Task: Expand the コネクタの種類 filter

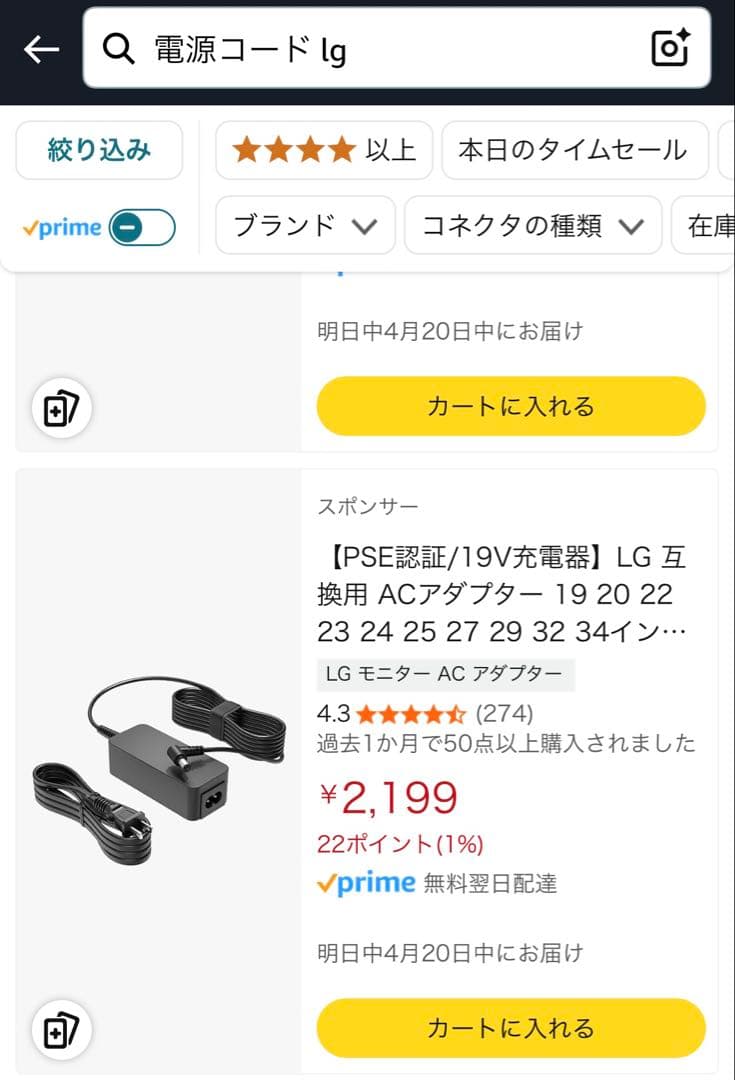Action: coord(532,226)
